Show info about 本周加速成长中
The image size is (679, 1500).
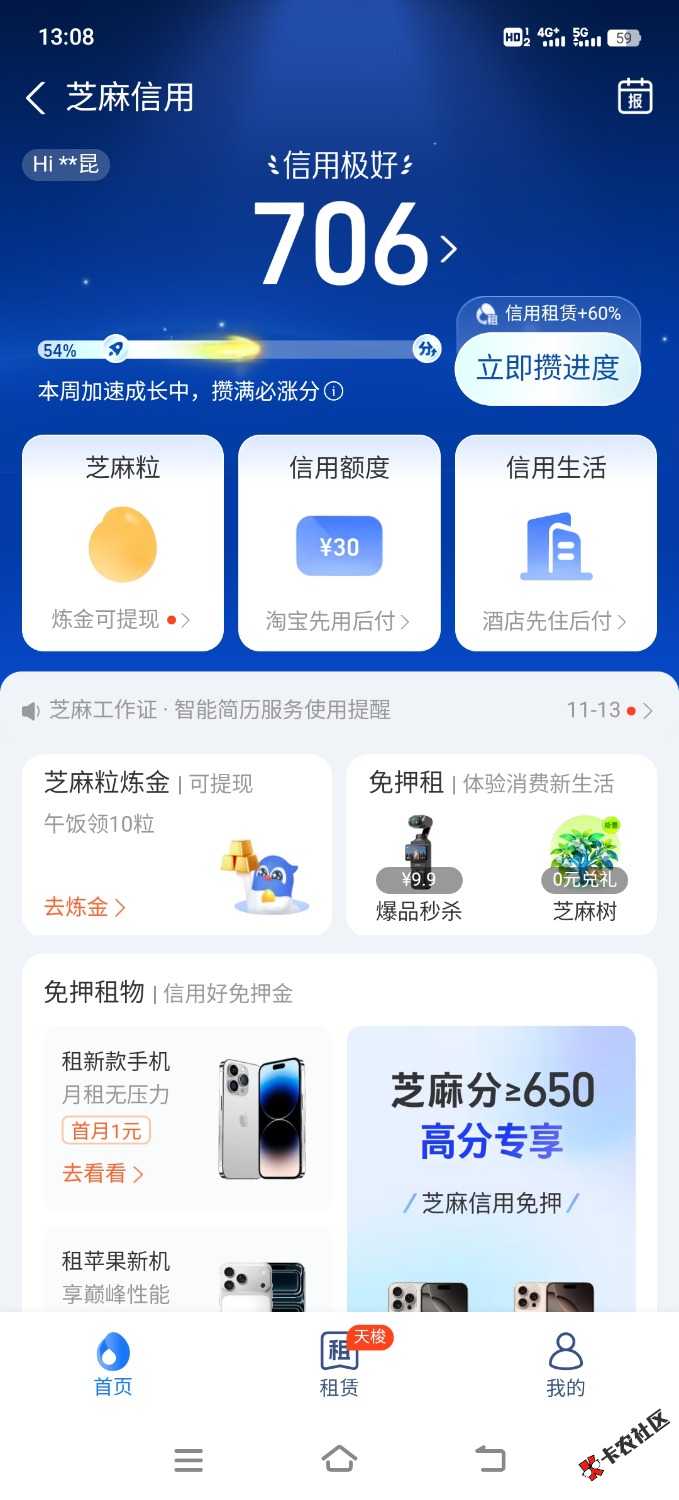pyautogui.click(x=335, y=392)
